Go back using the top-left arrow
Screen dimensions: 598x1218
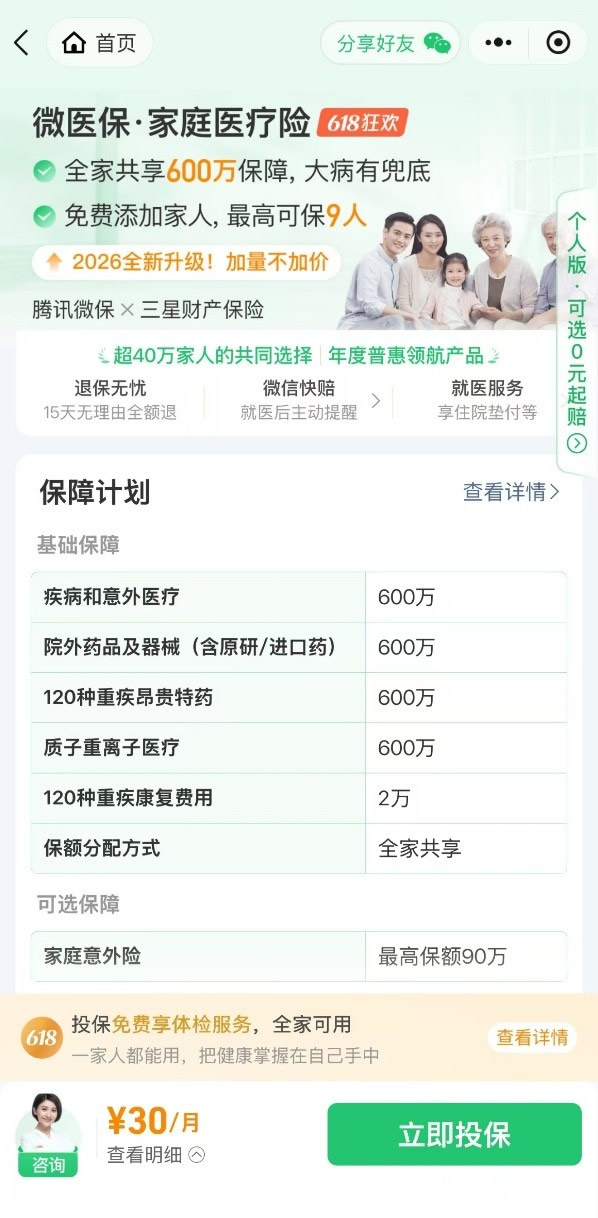(22, 43)
